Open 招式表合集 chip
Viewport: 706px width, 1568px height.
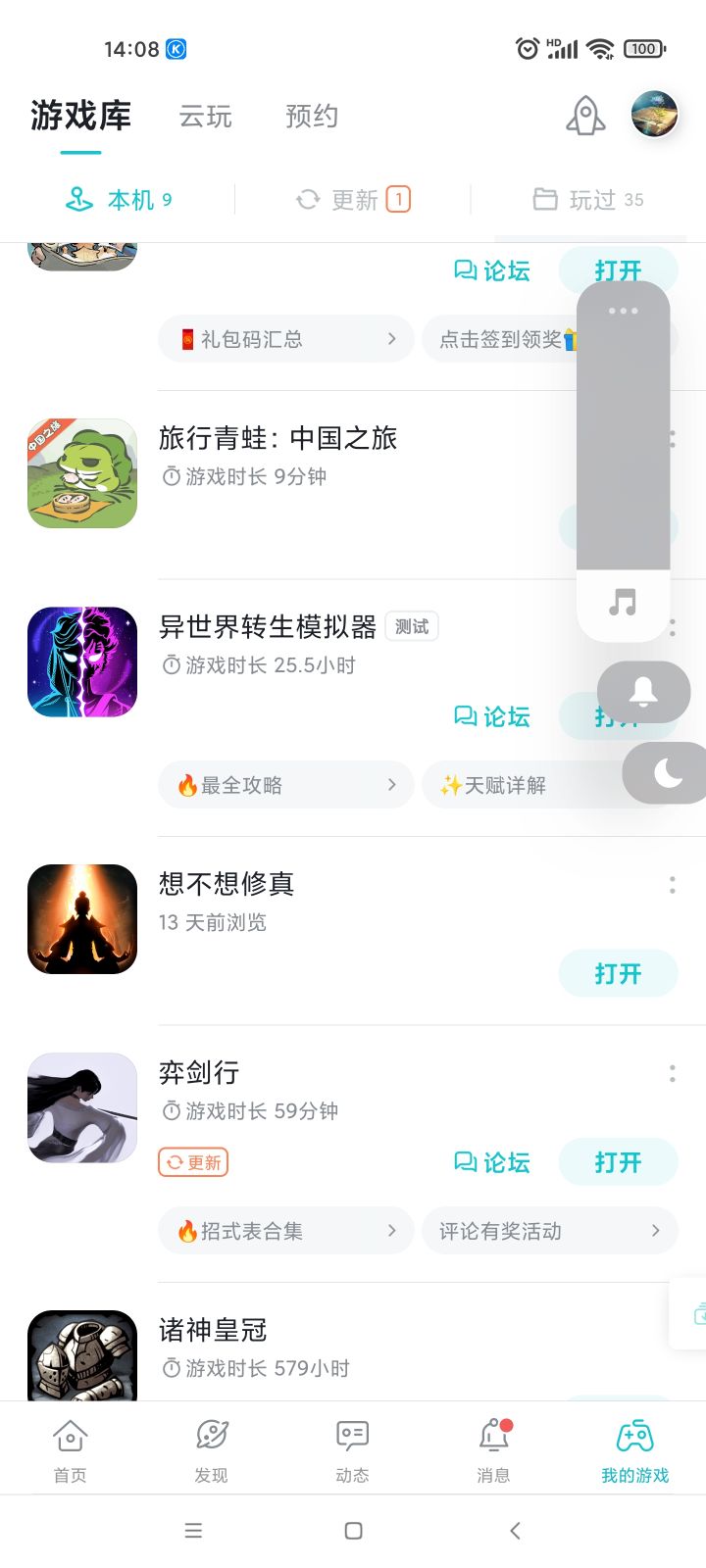(x=285, y=1231)
